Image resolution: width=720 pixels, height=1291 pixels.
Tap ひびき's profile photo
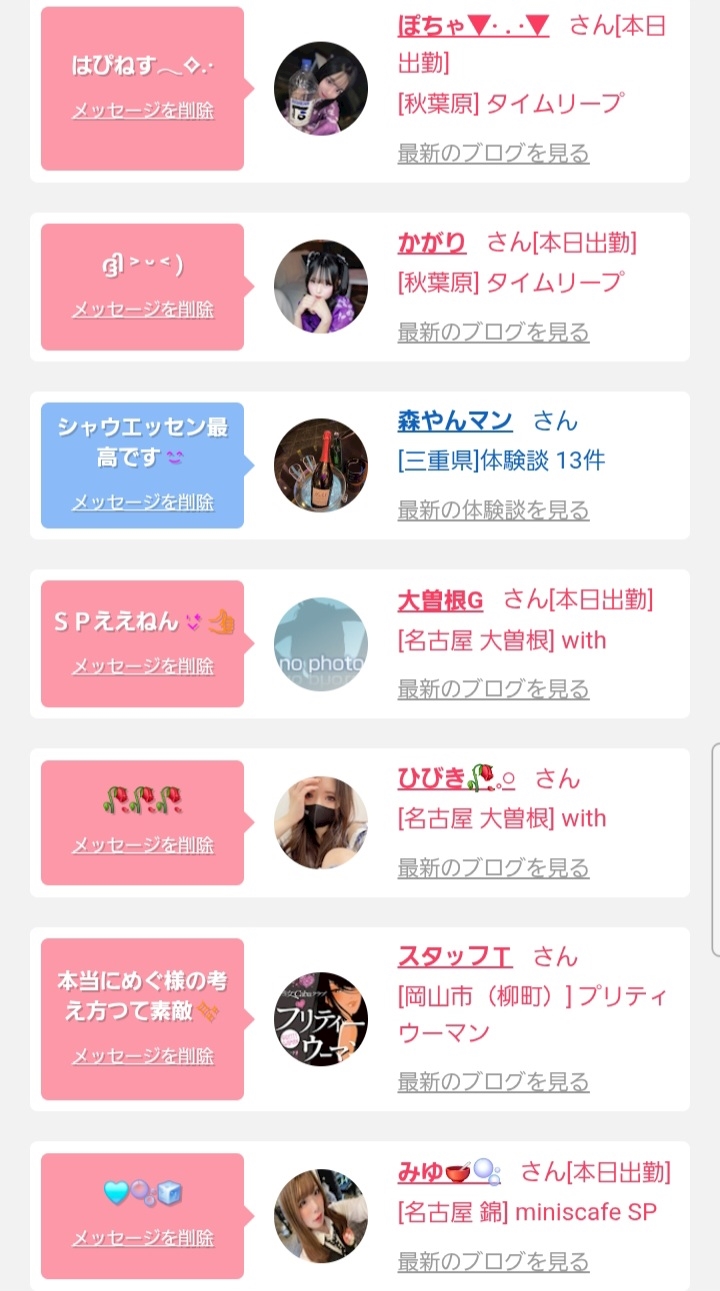tap(321, 823)
